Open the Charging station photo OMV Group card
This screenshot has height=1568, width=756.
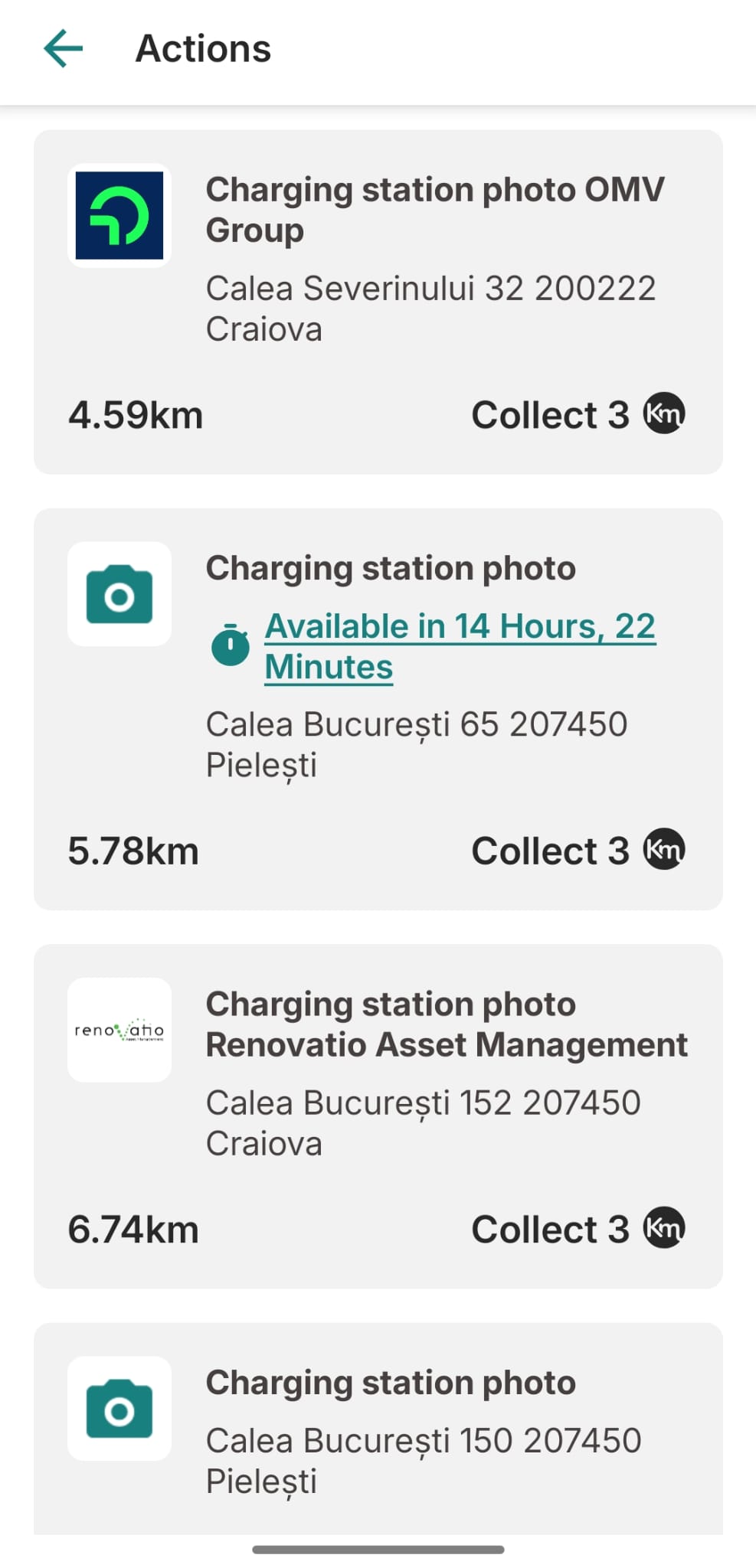(378, 299)
